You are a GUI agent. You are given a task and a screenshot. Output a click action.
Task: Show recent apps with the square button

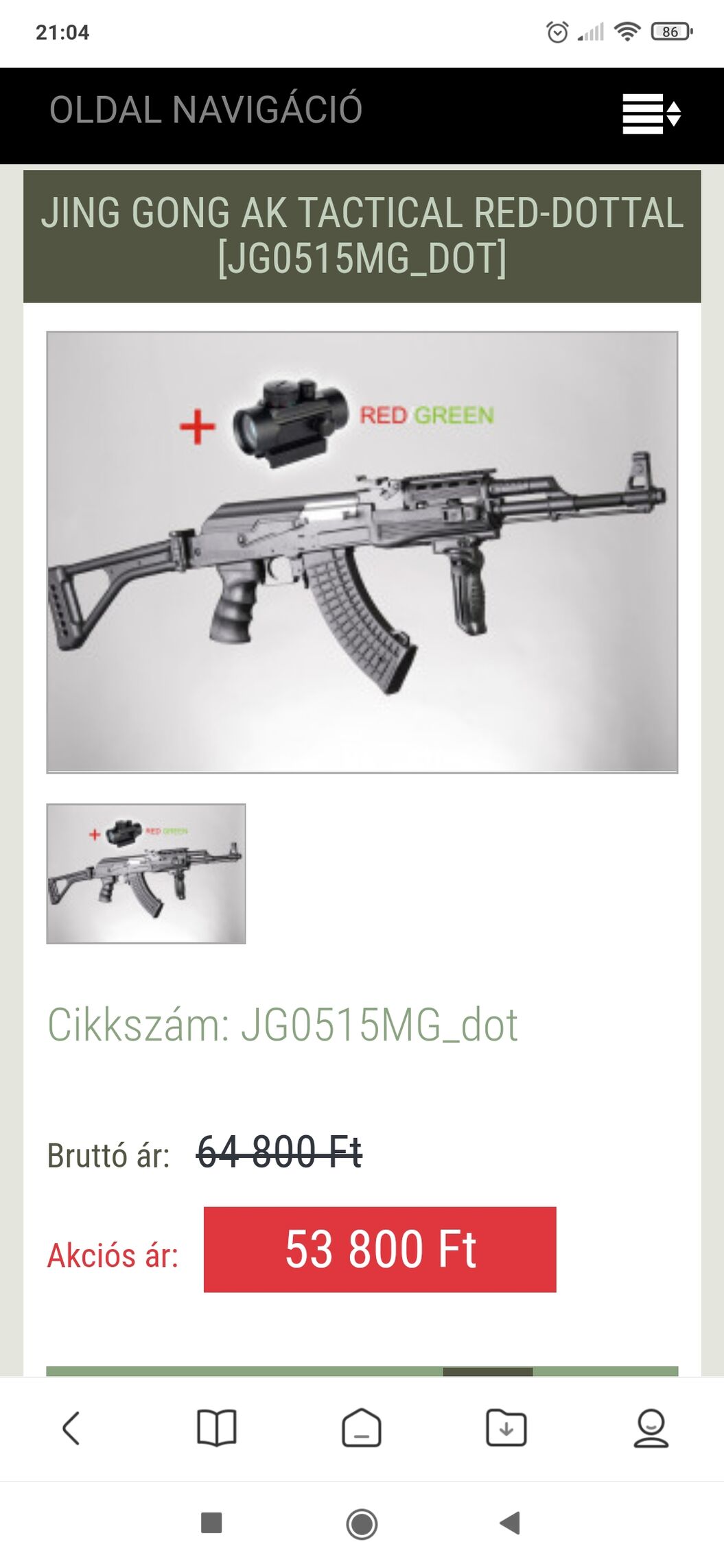pyautogui.click(x=211, y=1523)
